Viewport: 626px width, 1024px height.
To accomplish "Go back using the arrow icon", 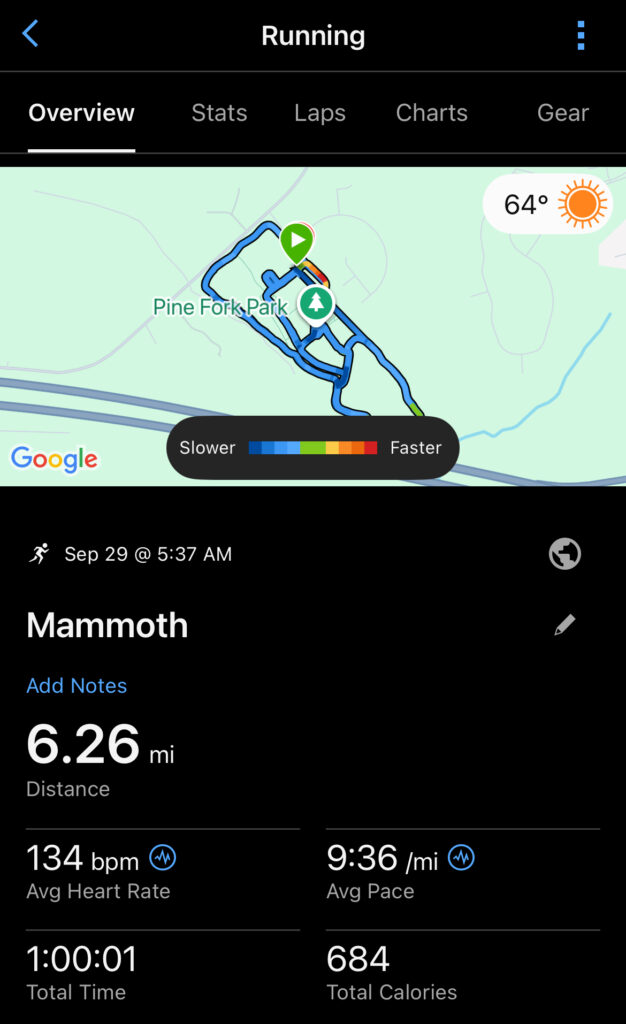I will (x=30, y=34).
